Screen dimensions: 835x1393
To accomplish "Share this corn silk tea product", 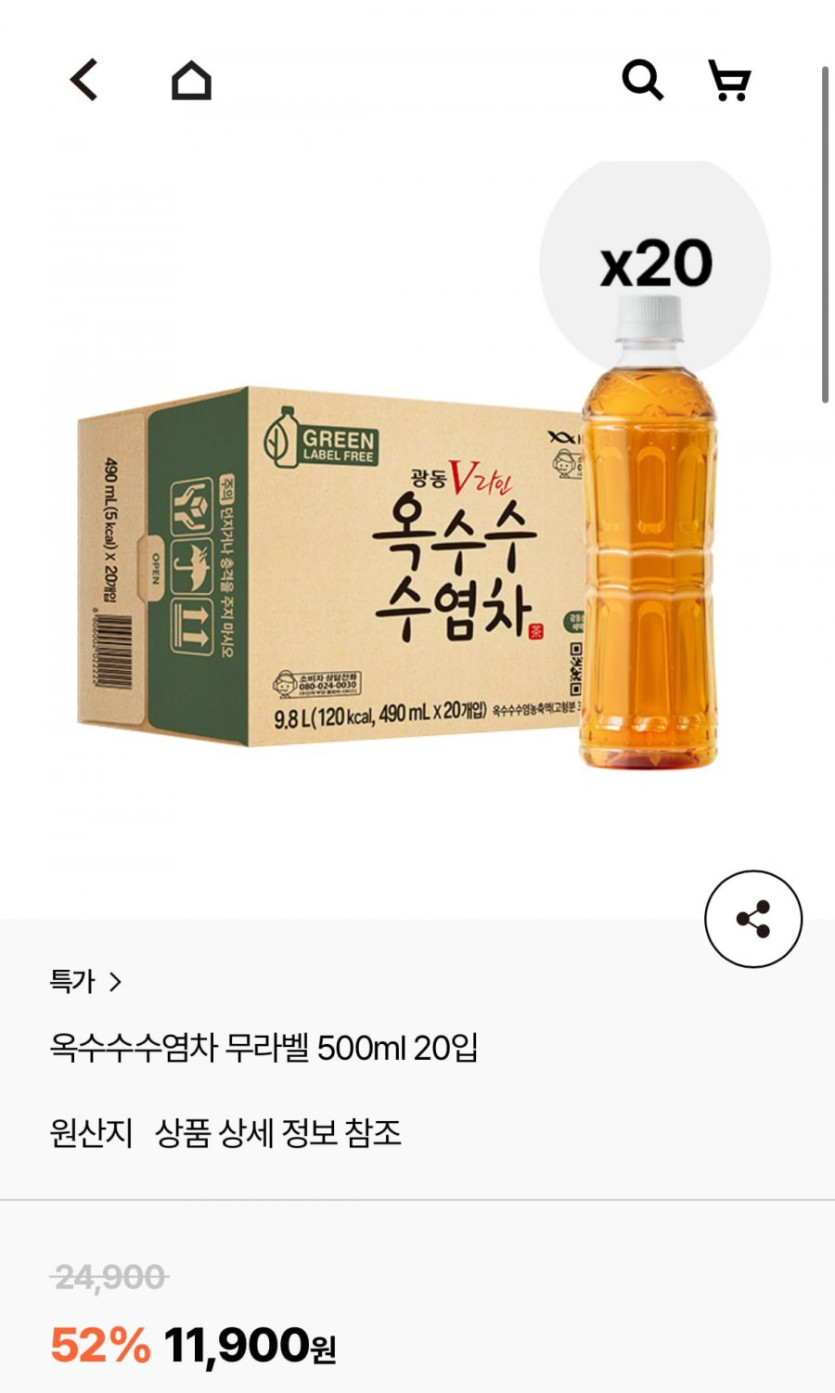I will point(753,919).
